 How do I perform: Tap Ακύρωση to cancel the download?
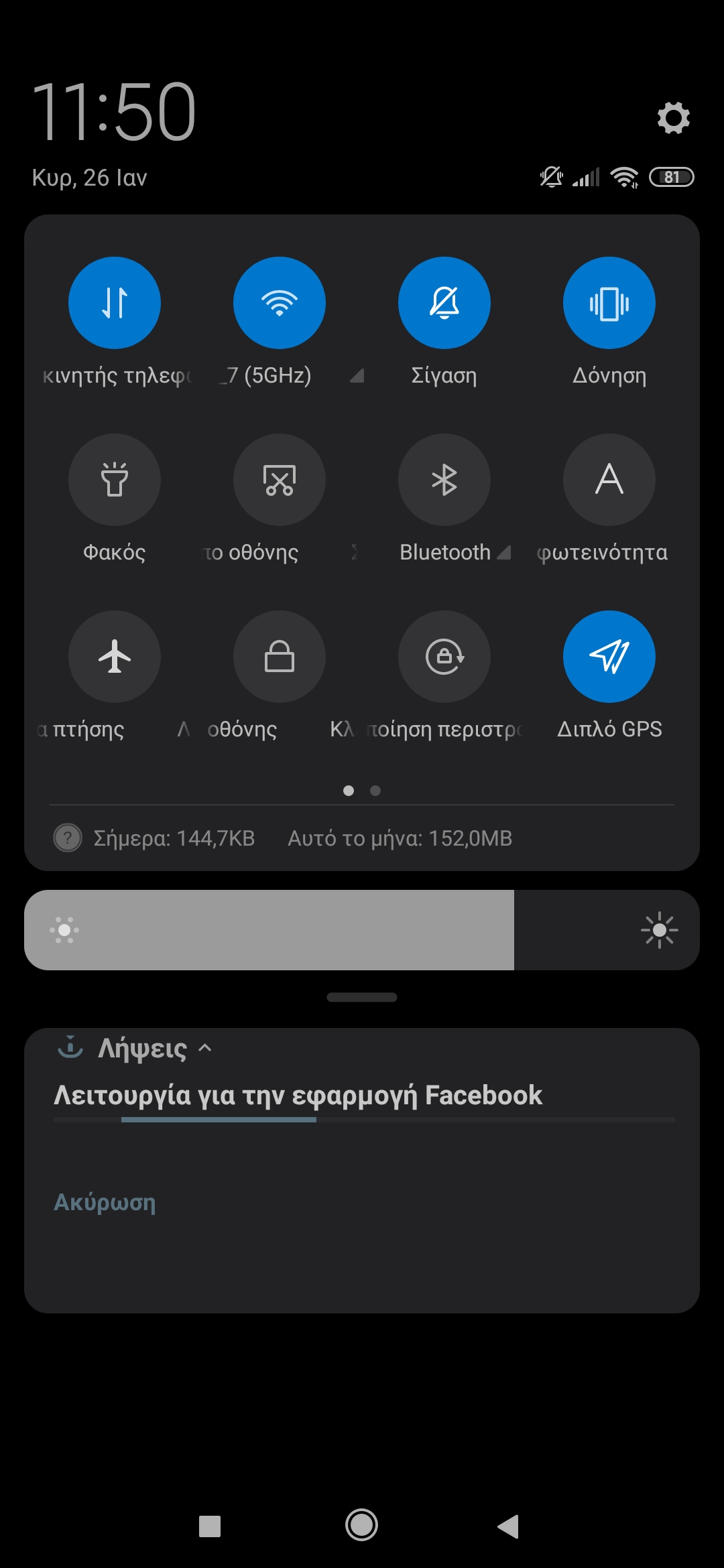coord(105,1202)
